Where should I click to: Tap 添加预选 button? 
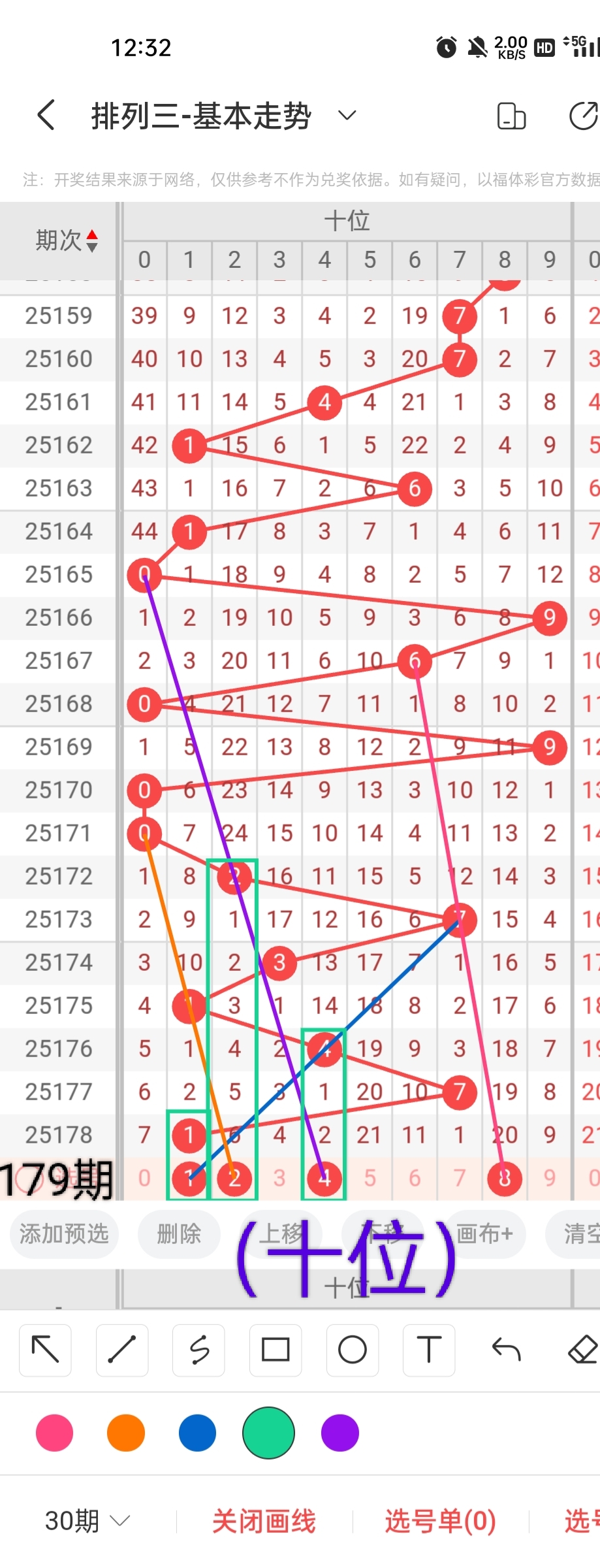[x=64, y=1233]
